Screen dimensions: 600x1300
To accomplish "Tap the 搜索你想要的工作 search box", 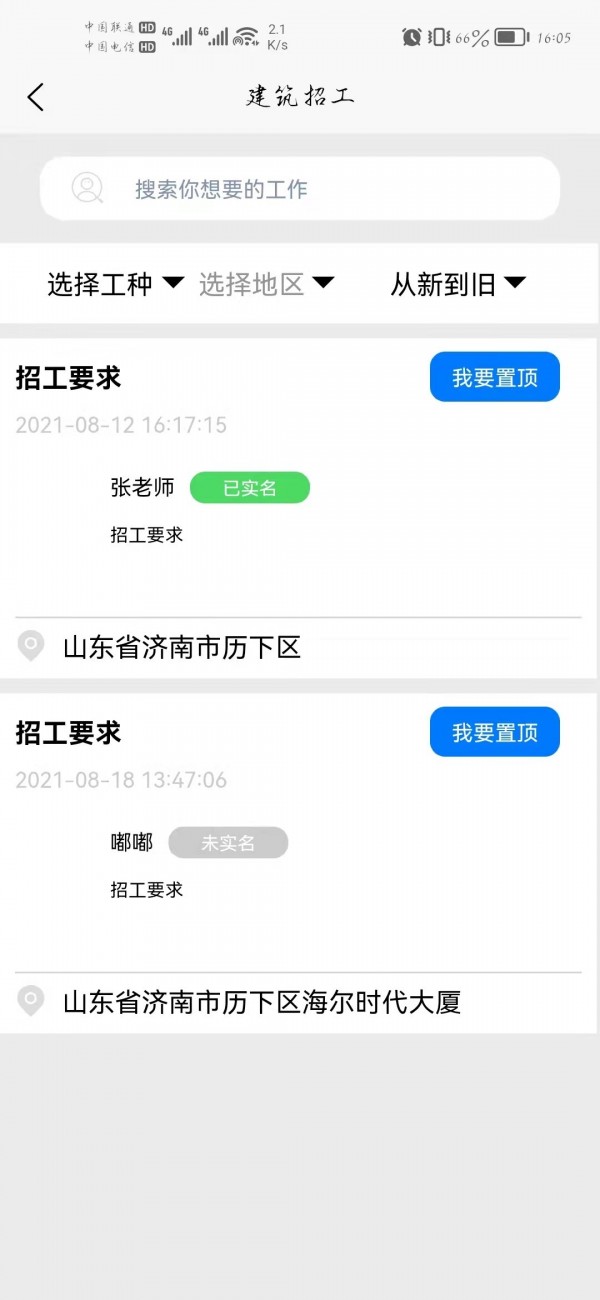I will pos(300,189).
